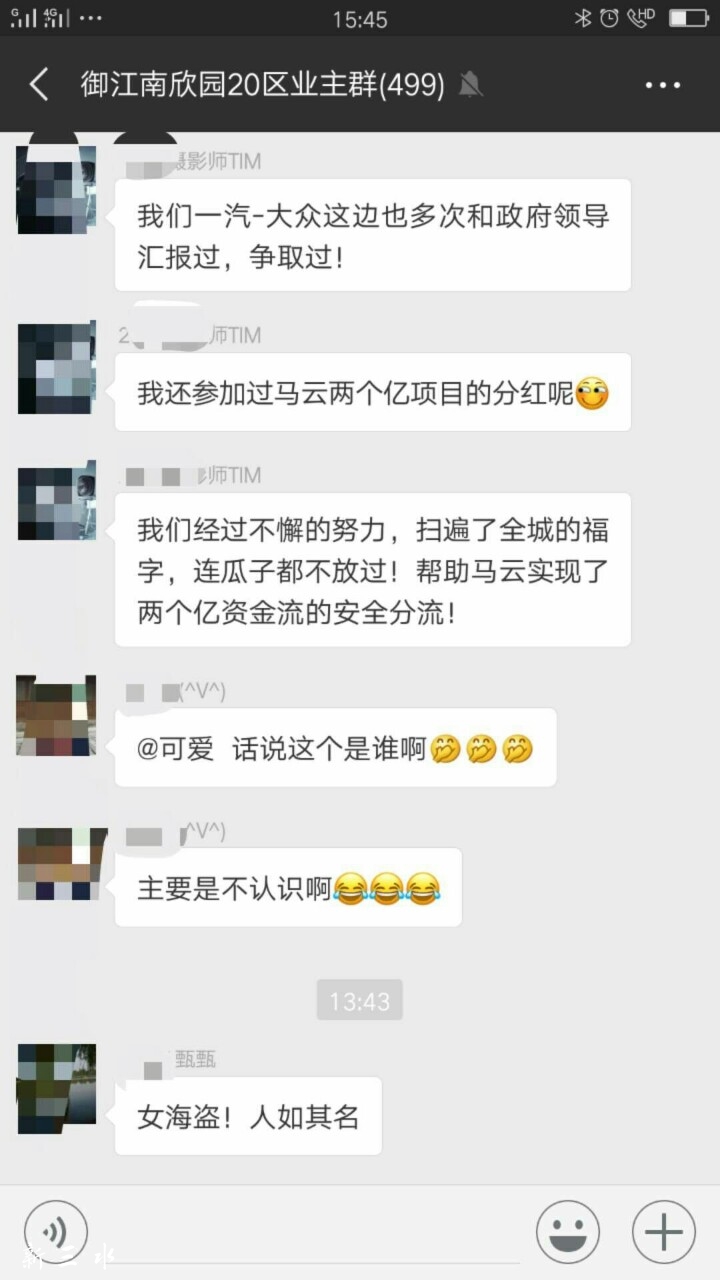
Task: Open avatar beside @可爱 话说这个是谁啊 message
Action: (57, 716)
